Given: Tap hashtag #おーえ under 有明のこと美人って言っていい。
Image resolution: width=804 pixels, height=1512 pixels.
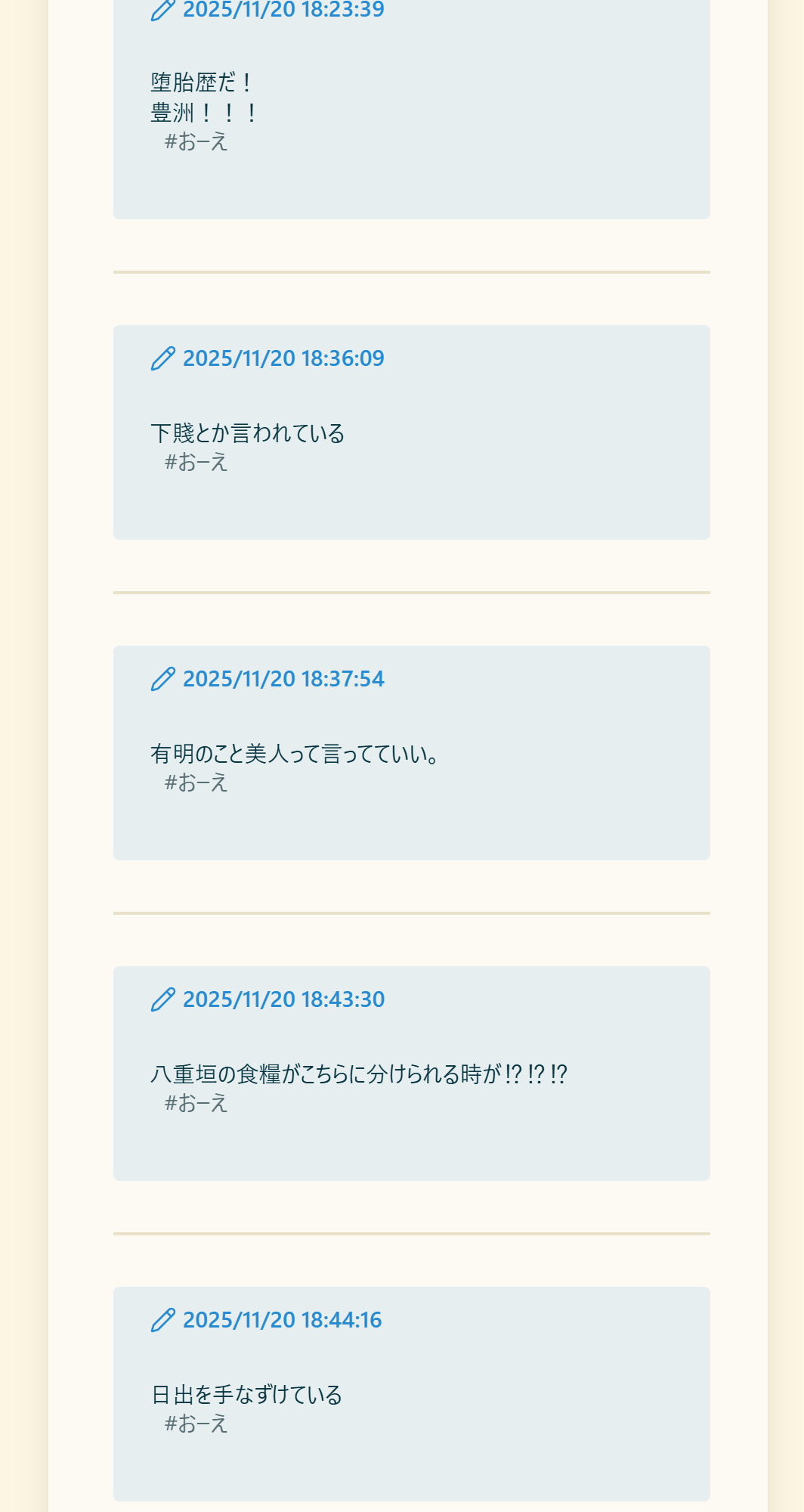Looking at the screenshot, I should 196,782.
